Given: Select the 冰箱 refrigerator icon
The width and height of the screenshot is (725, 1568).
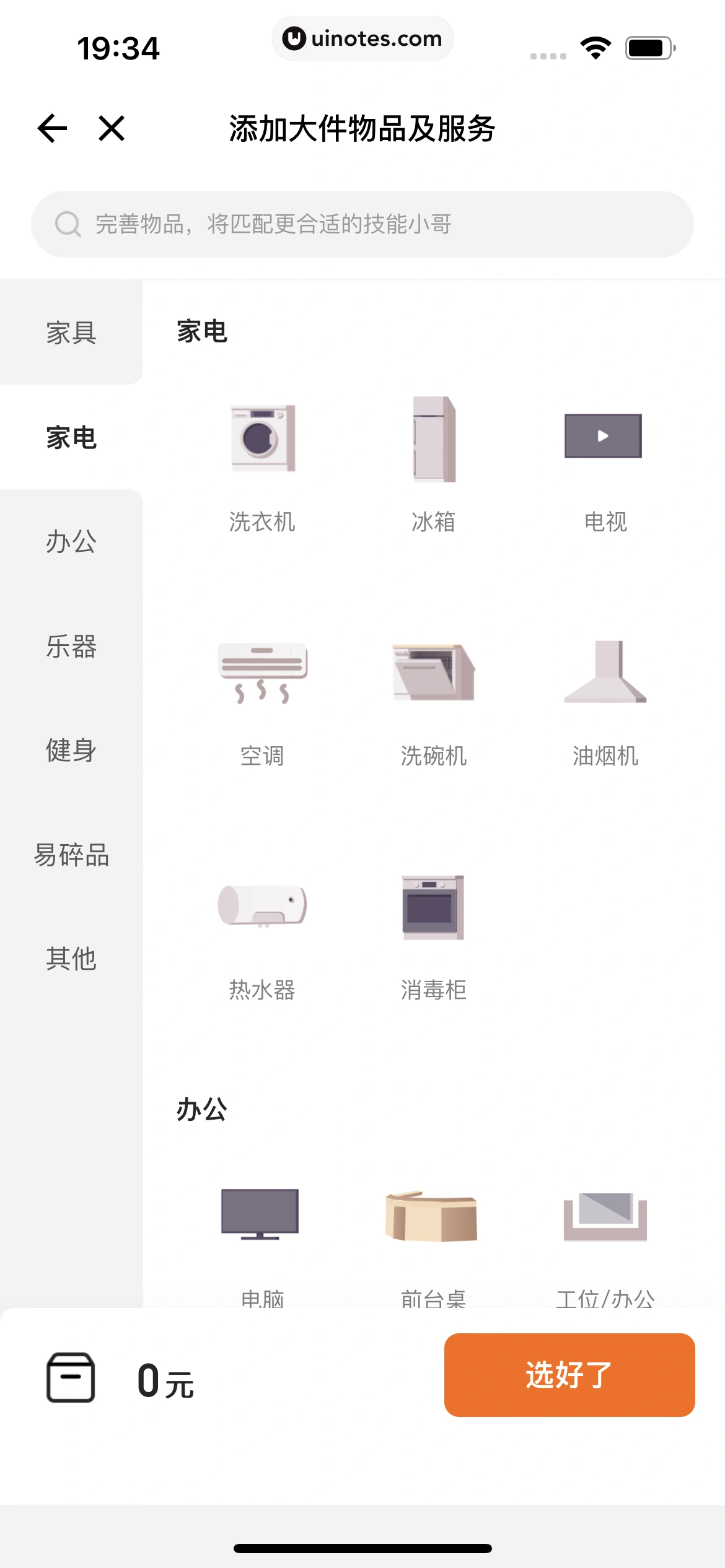Looking at the screenshot, I should click(x=433, y=438).
